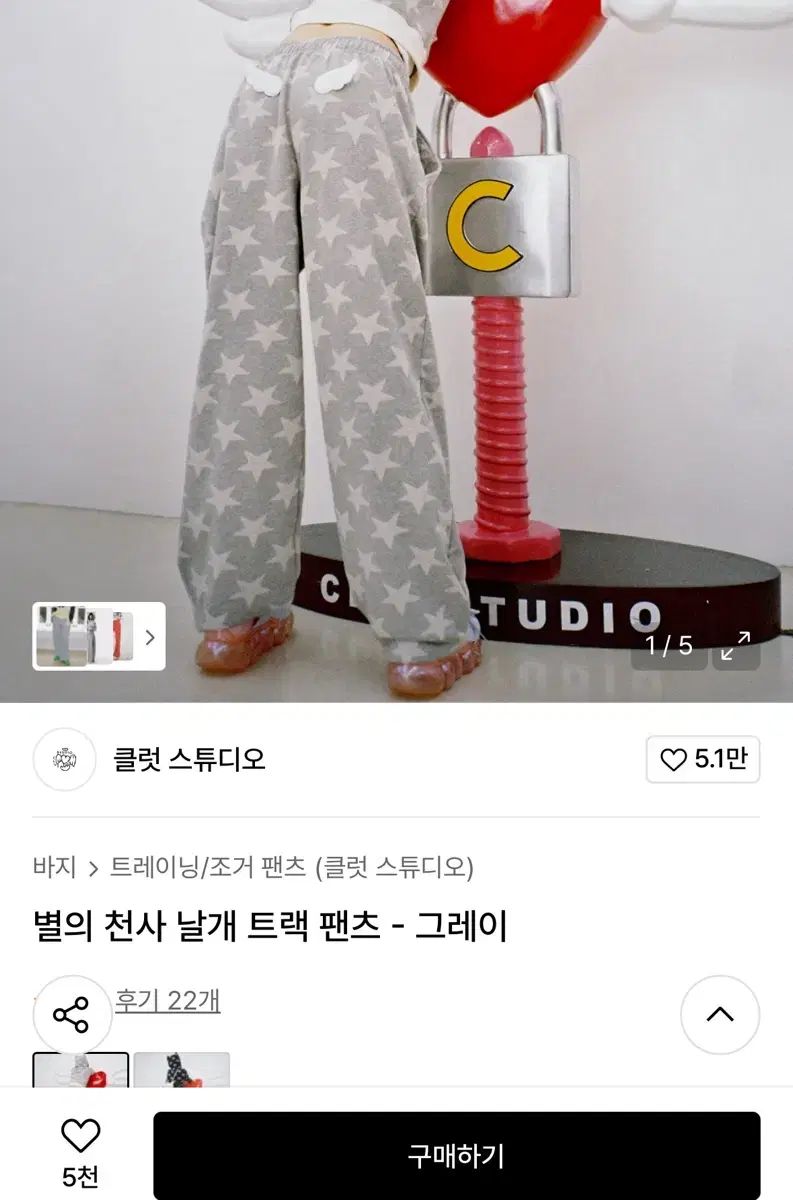This screenshot has width=793, height=1200.
Task: Like the 클럿 스튜디오 brand (5.1만)
Action: 703,760
